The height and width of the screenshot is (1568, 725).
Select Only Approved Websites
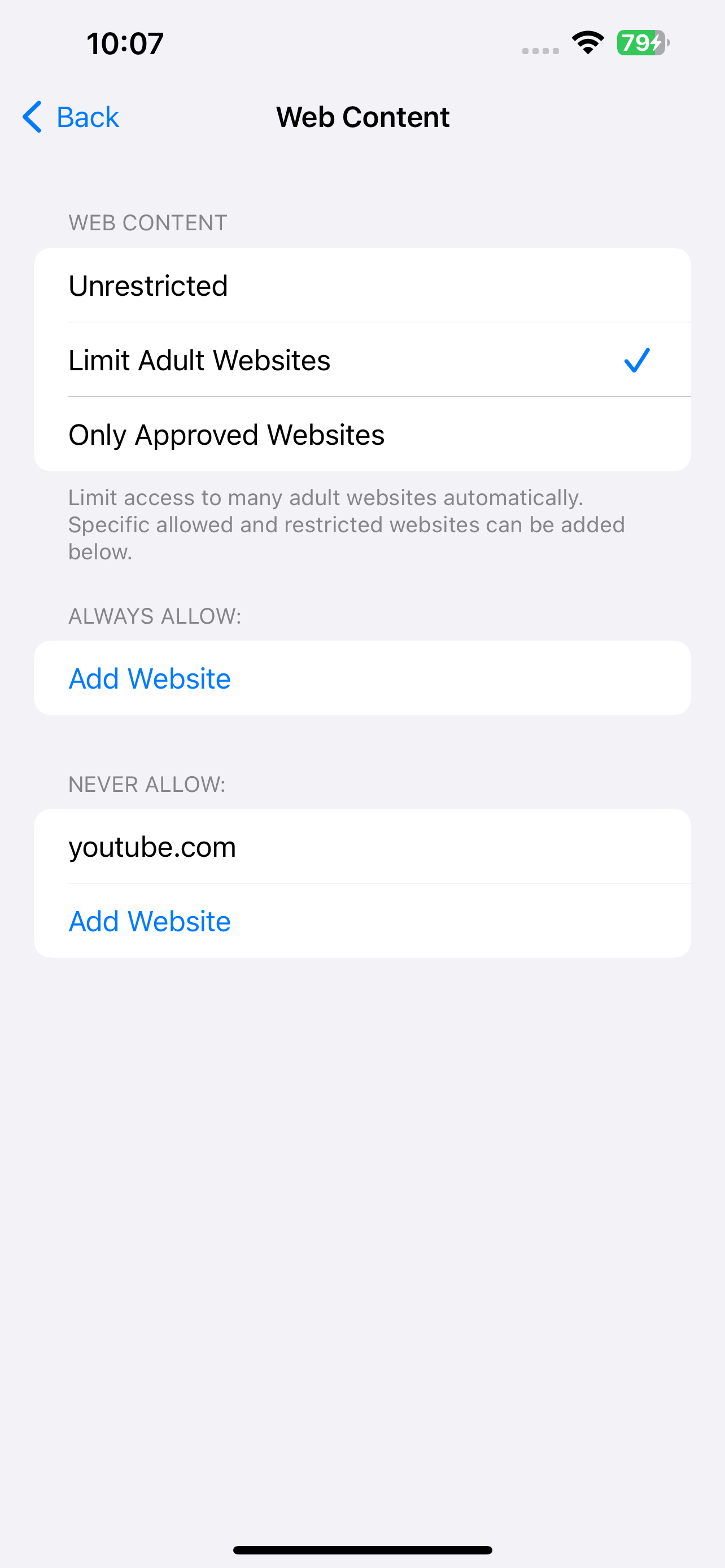(x=363, y=434)
